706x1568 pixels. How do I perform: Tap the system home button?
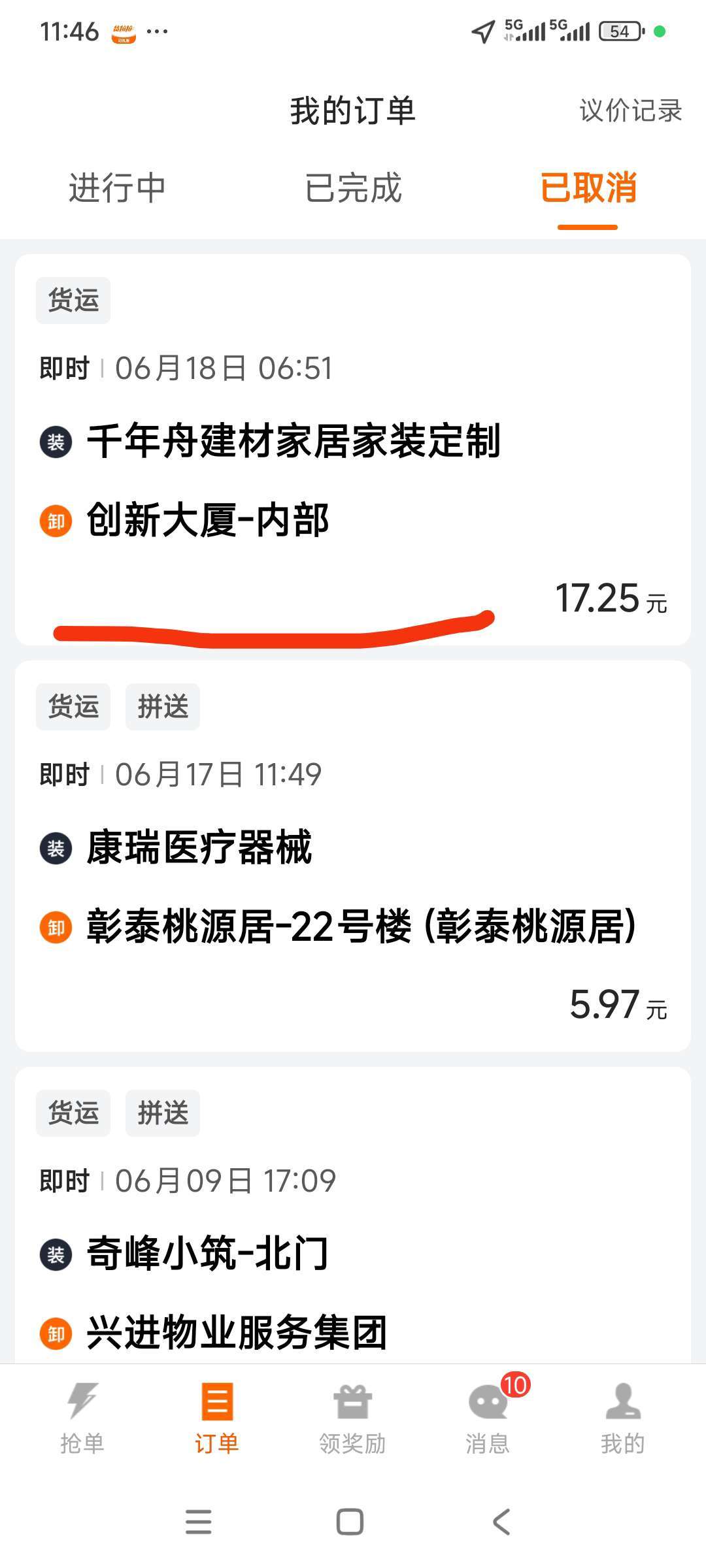click(x=350, y=1522)
